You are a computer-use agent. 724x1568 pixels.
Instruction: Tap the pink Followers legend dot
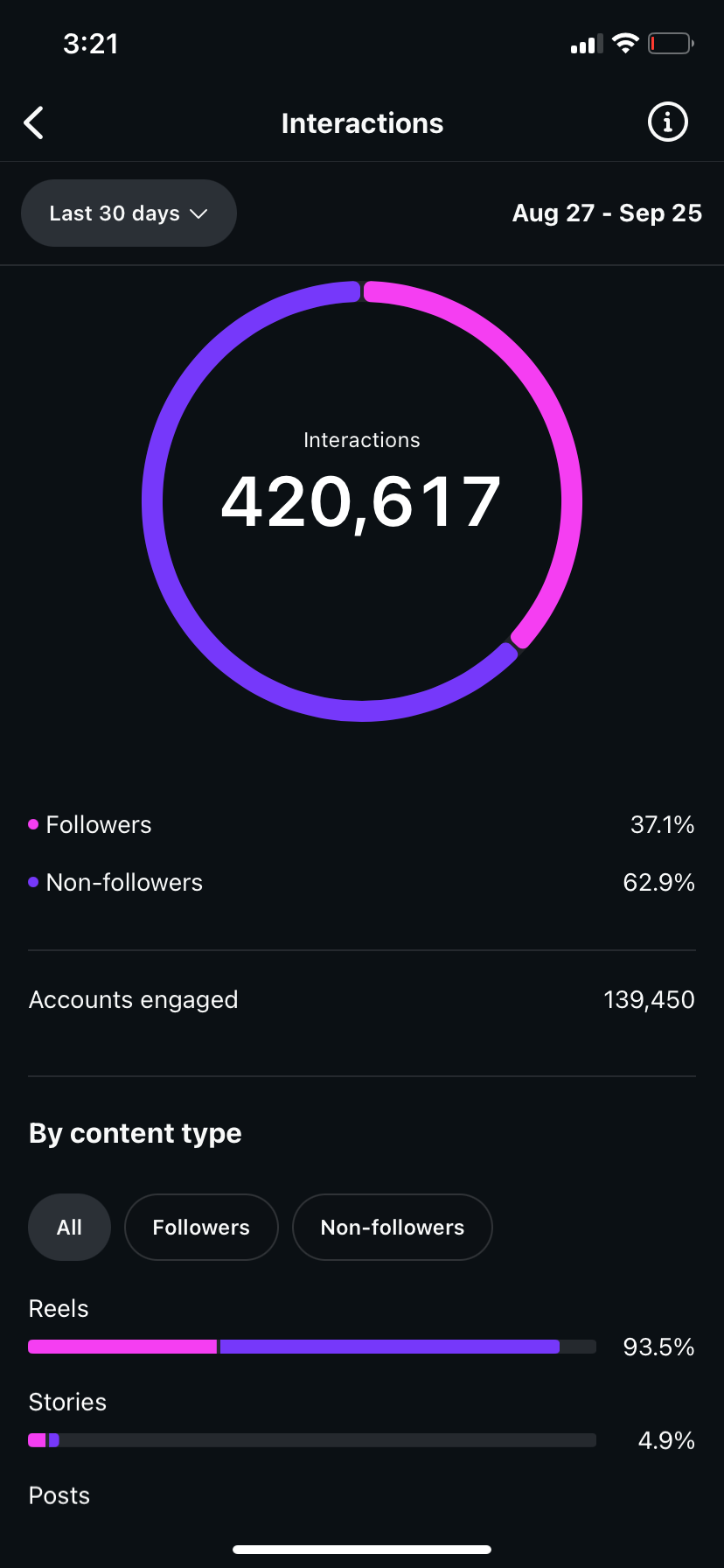[33, 823]
